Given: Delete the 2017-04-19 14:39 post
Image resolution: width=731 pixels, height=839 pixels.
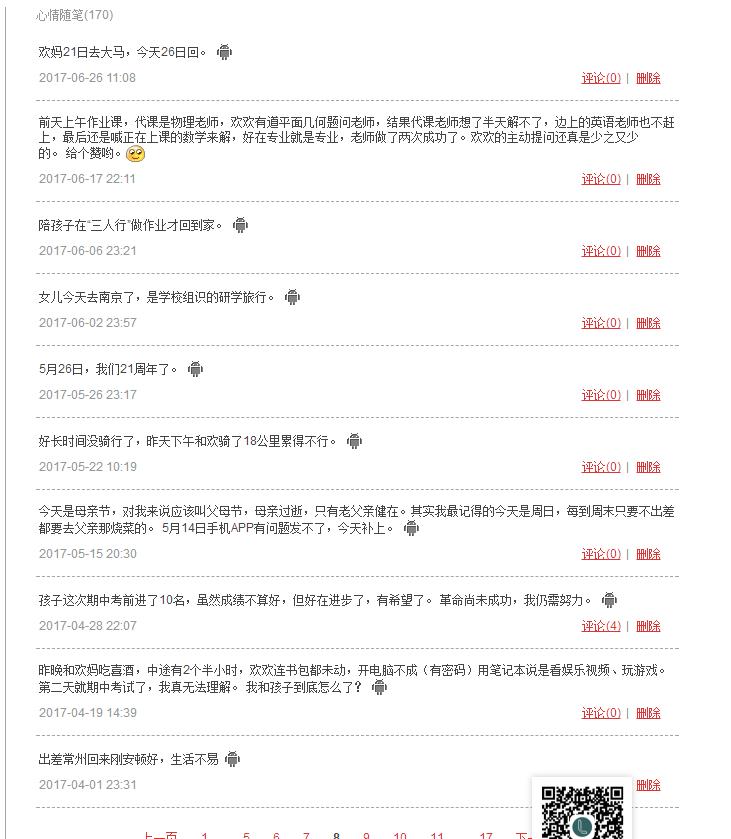Looking at the screenshot, I should tap(648, 713).
